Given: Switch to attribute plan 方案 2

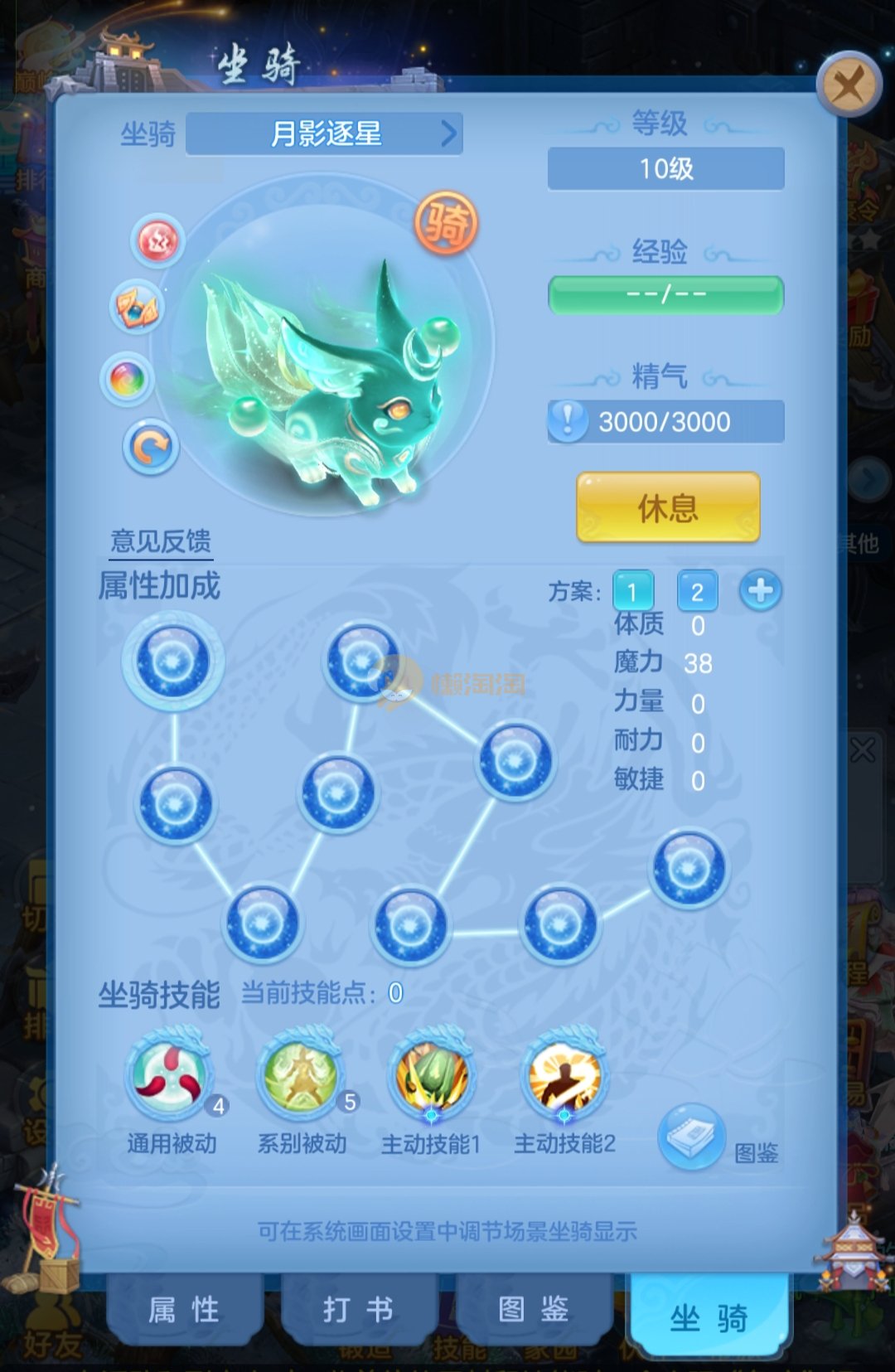Looking at the screenshot, I should pyautogui.click(x=697, y=591).
